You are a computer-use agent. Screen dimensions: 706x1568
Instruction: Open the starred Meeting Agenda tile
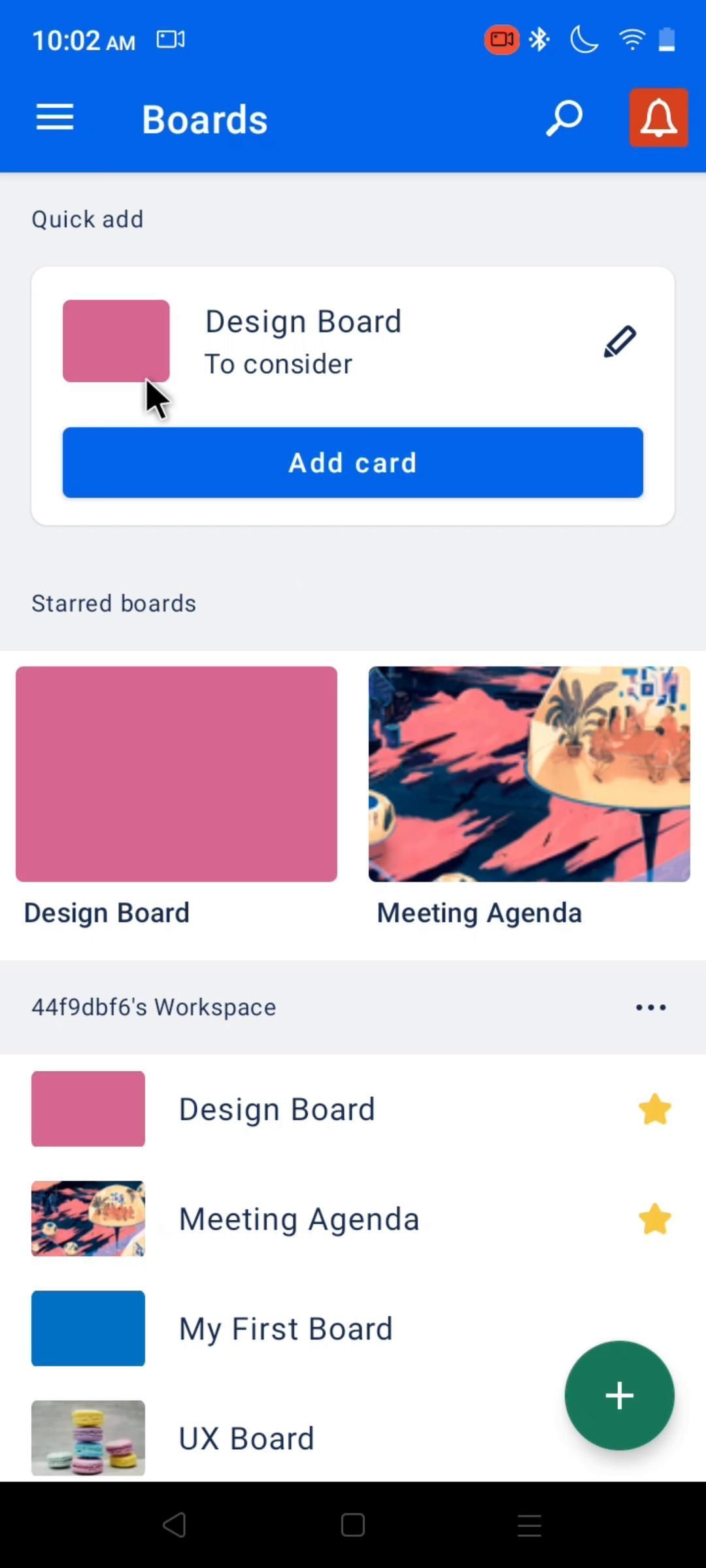pyautogui.click(x=529, y=774)
